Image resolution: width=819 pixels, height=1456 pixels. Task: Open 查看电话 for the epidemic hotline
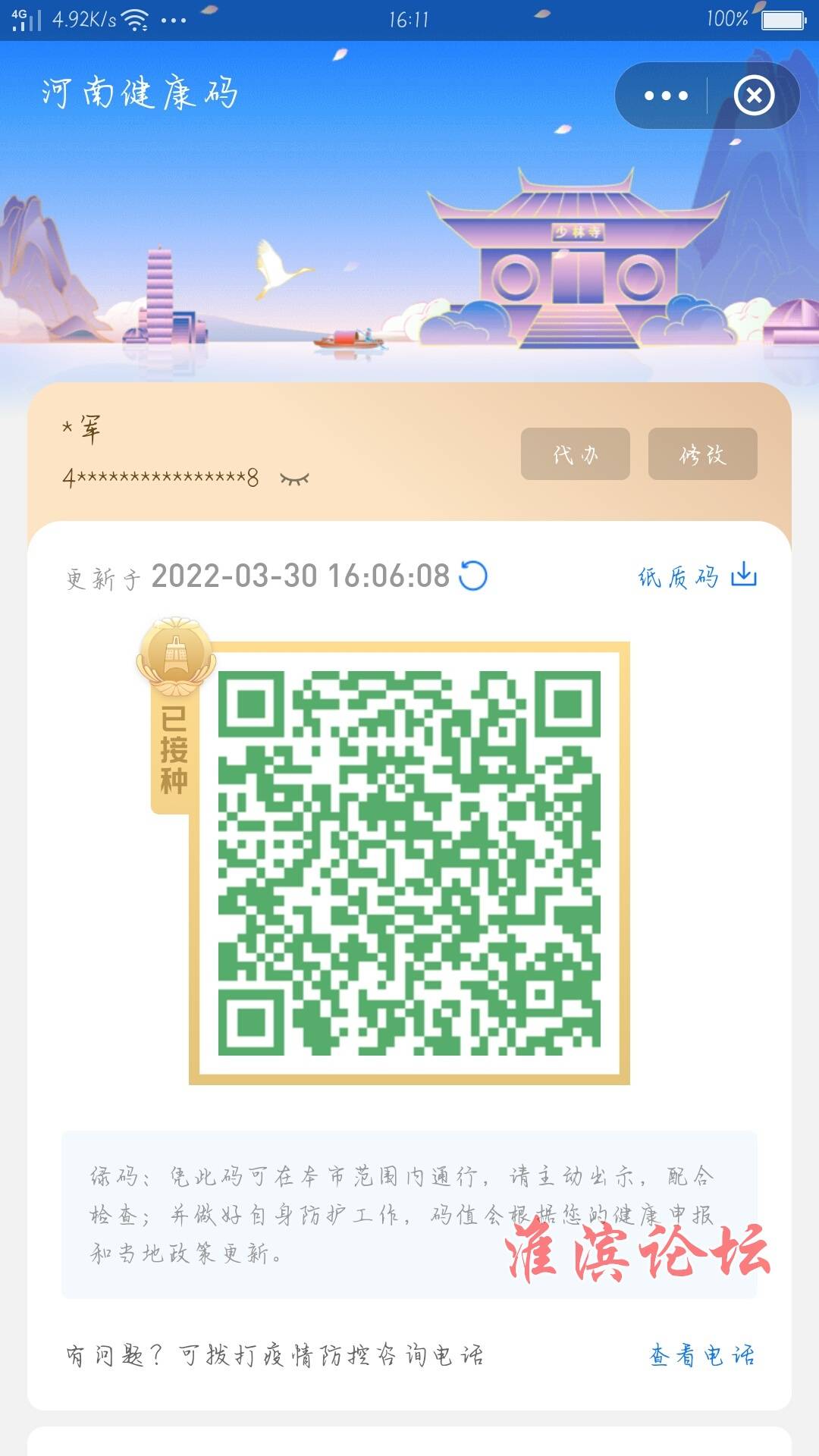[701, 1355]
